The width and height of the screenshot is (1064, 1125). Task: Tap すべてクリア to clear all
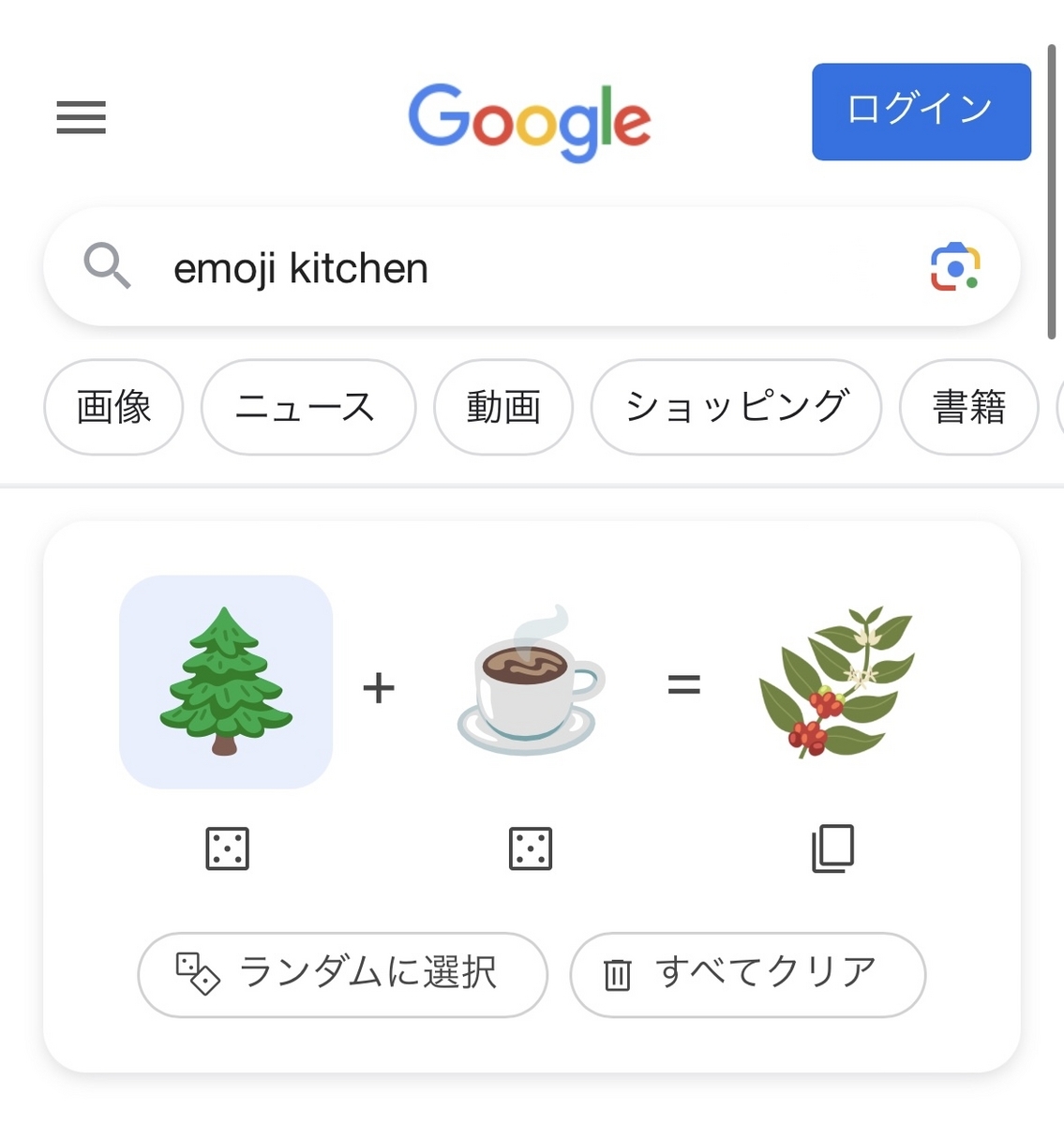coord(747,974)
